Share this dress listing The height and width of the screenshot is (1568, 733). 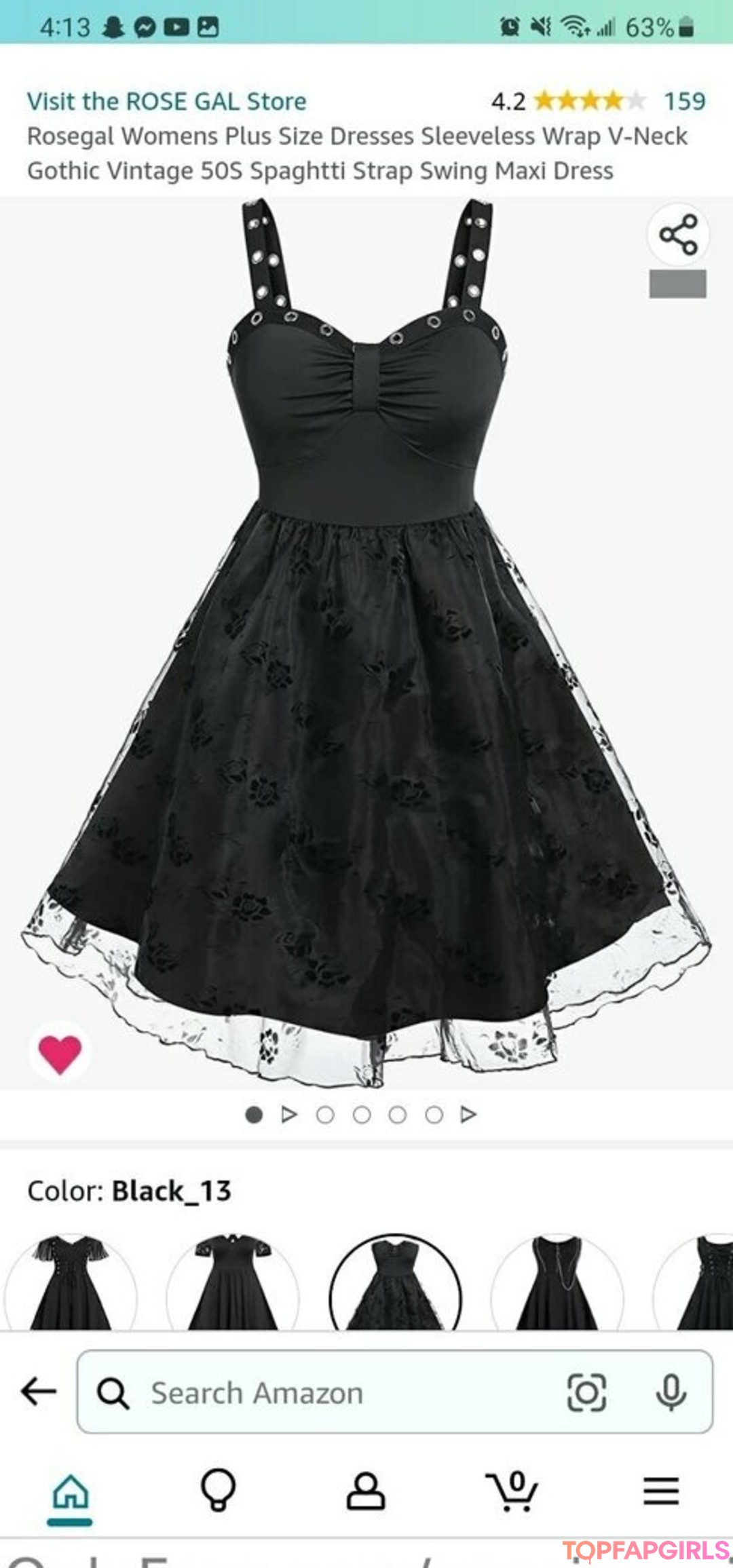[678, 235]
